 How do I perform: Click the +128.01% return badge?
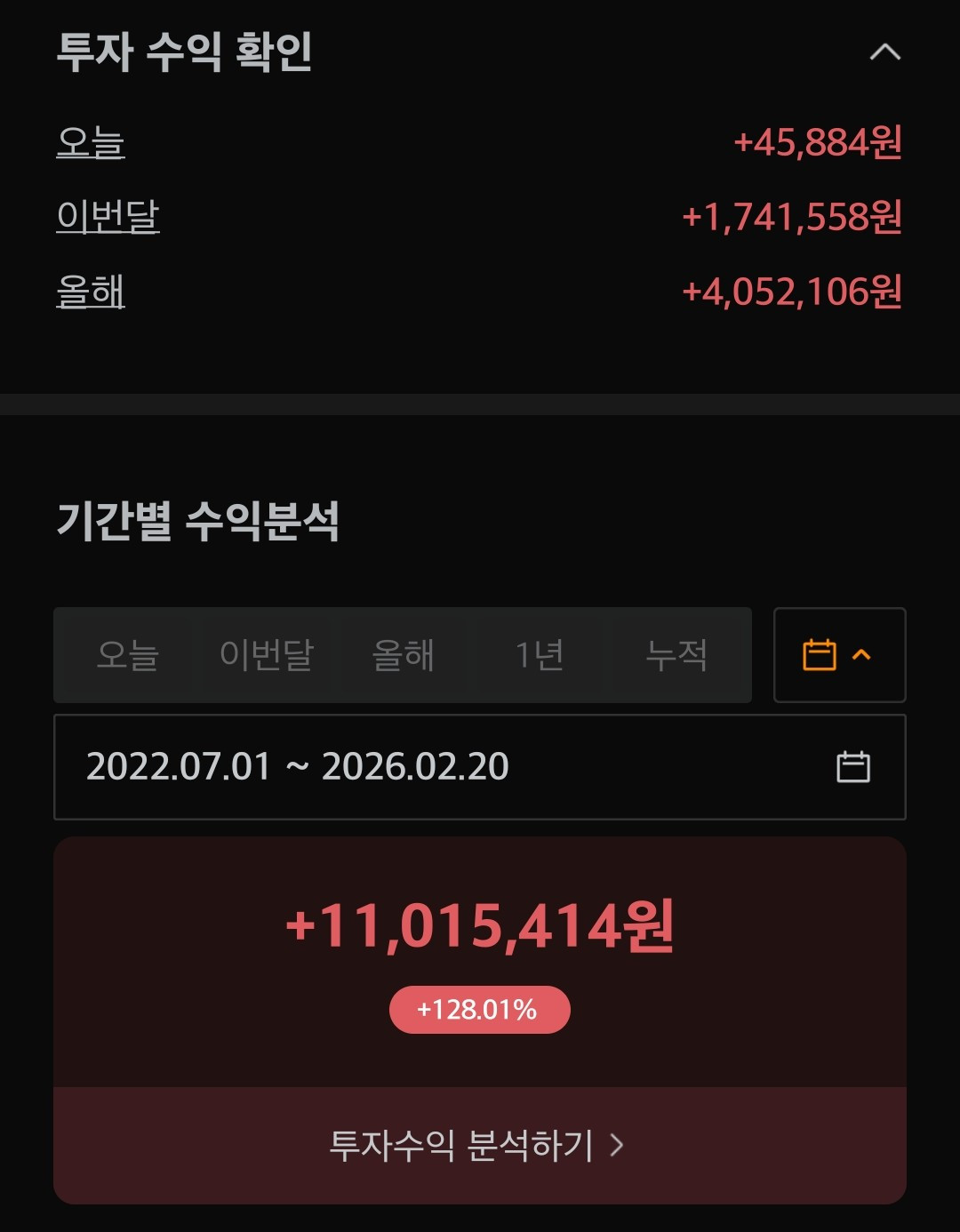click(x=480, y=1009)
